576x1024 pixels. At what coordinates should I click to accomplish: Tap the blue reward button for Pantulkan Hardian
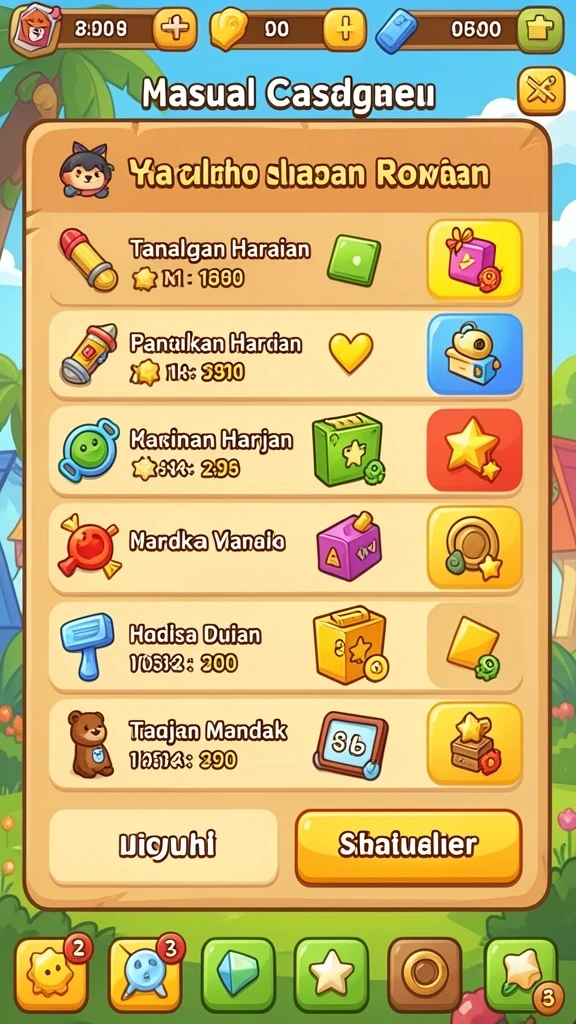point(475,354)
